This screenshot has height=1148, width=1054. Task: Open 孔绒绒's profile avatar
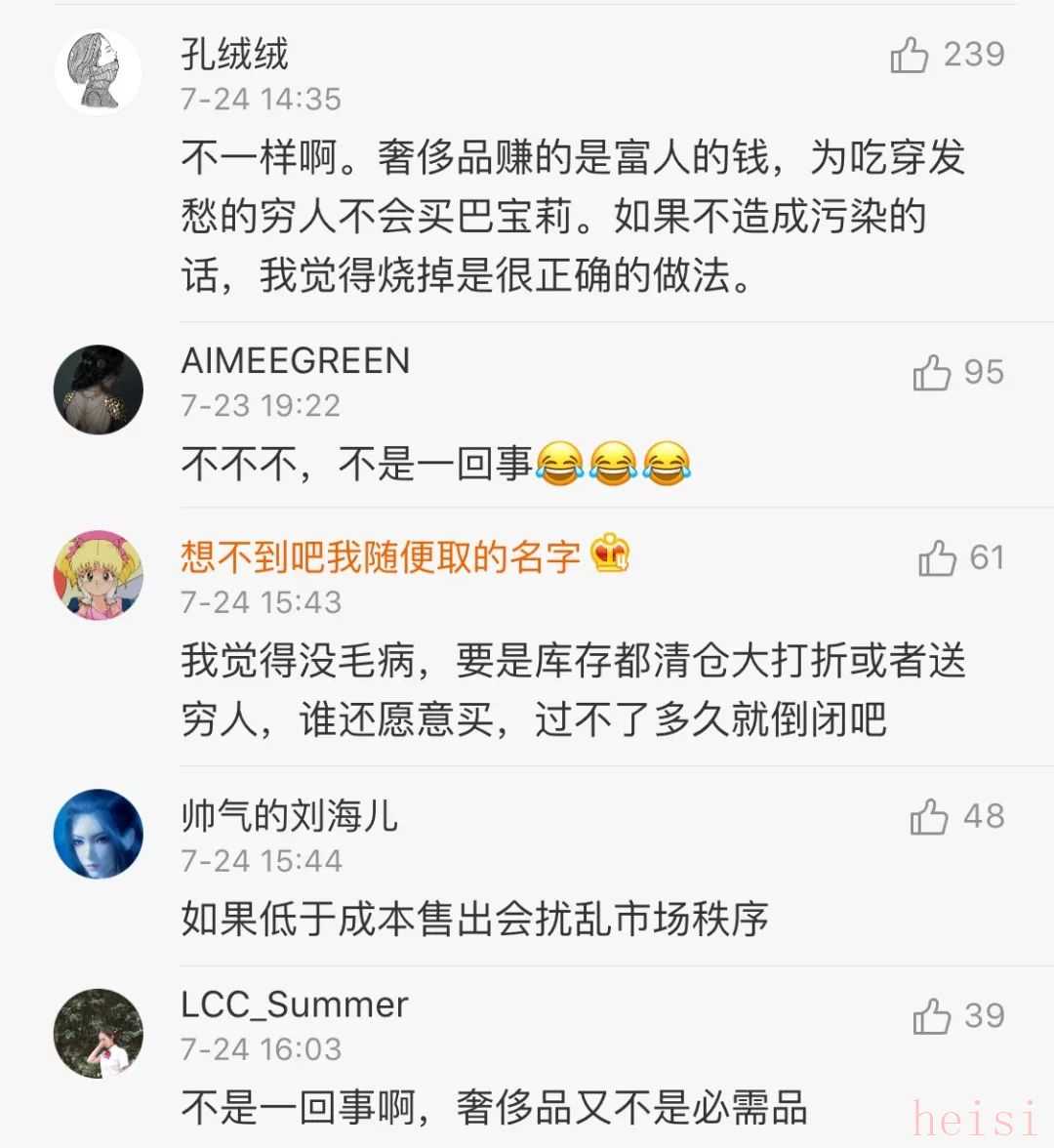[99, 72]
